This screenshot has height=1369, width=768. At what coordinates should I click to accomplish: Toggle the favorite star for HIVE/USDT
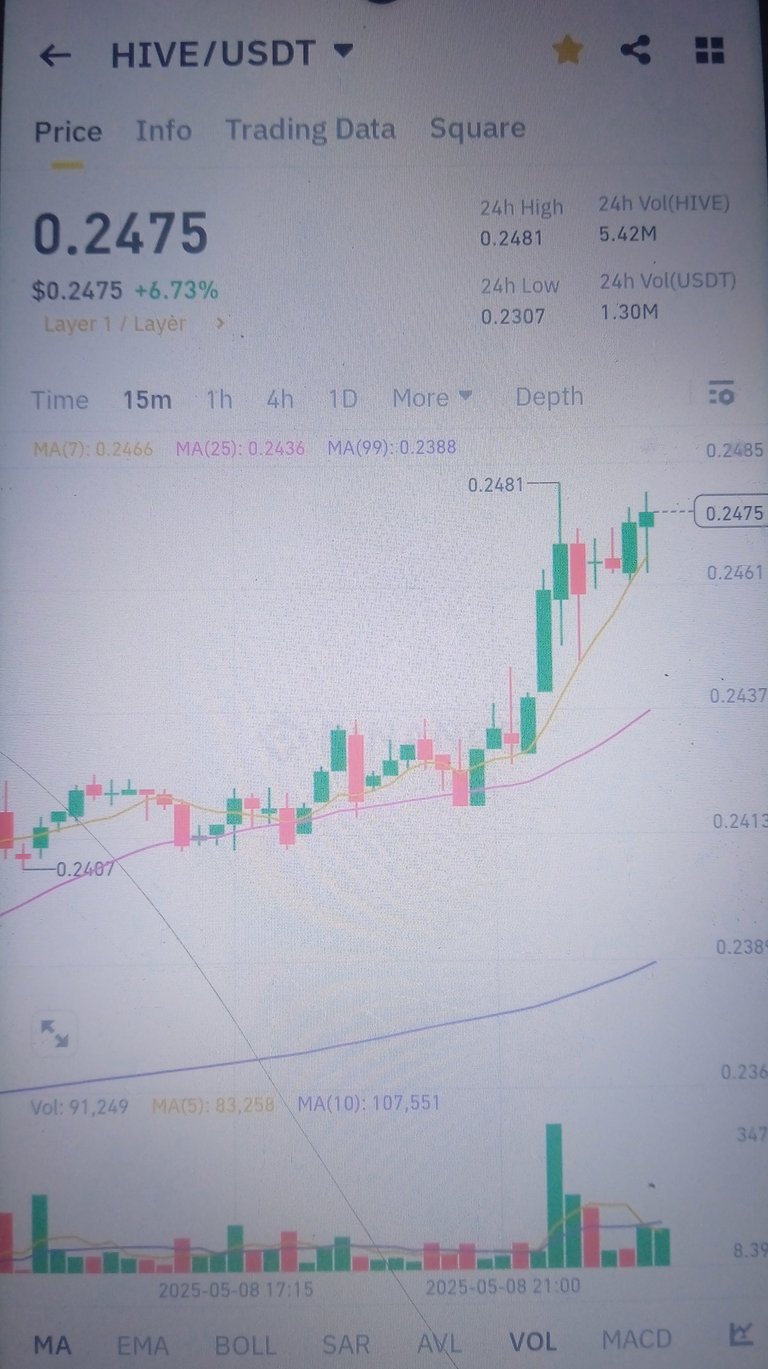pyautogui.click(x=568, y=50)
